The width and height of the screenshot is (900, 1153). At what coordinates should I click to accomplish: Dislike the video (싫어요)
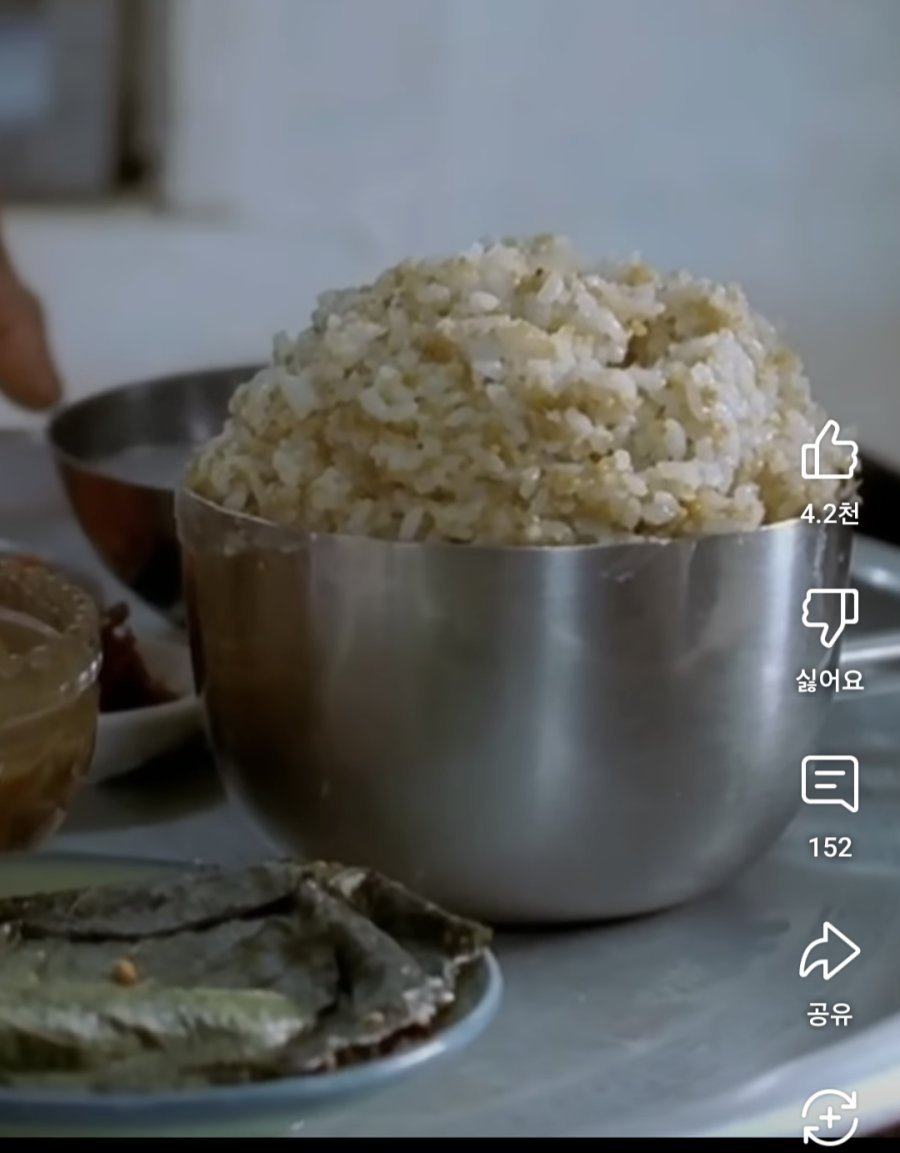830,618
